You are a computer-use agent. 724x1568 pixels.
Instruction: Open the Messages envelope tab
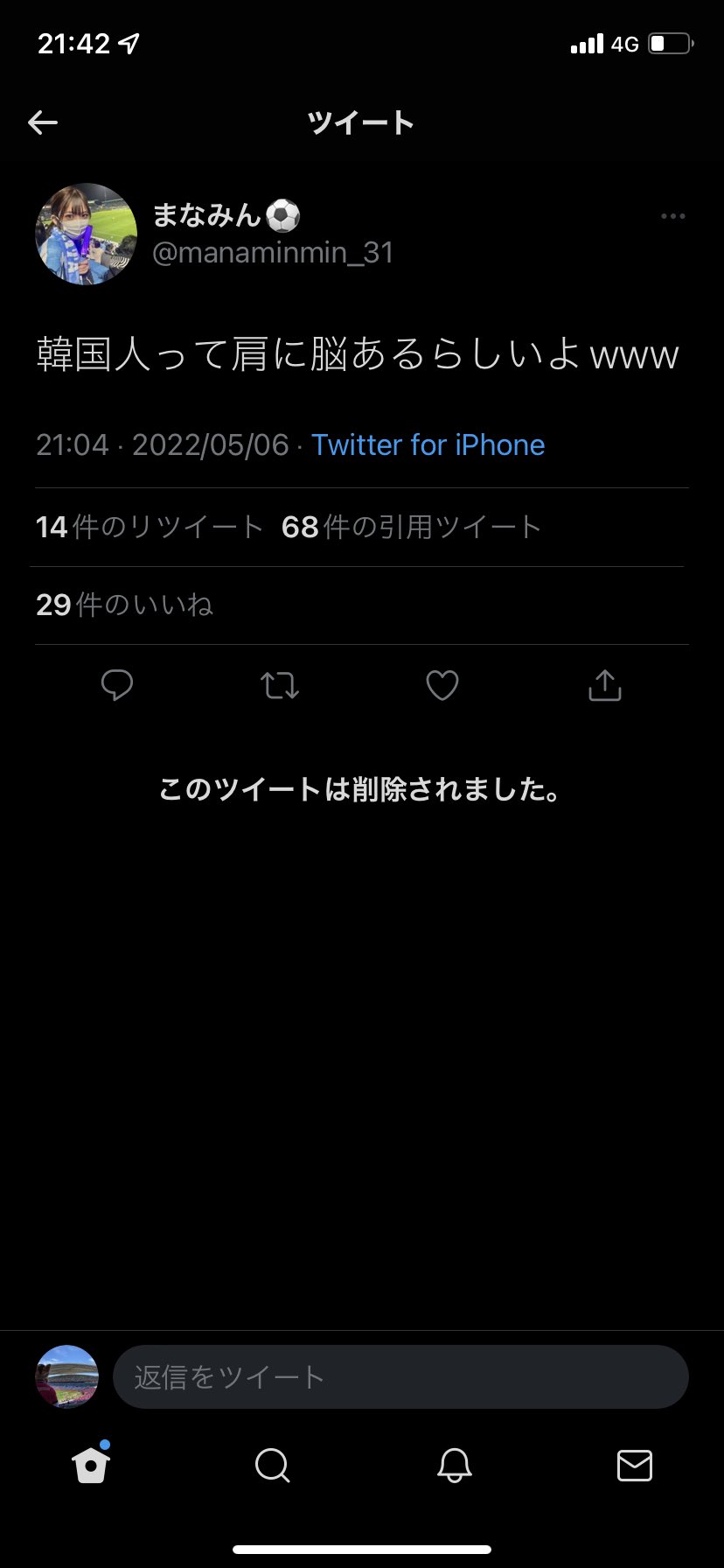point(634,1464)
